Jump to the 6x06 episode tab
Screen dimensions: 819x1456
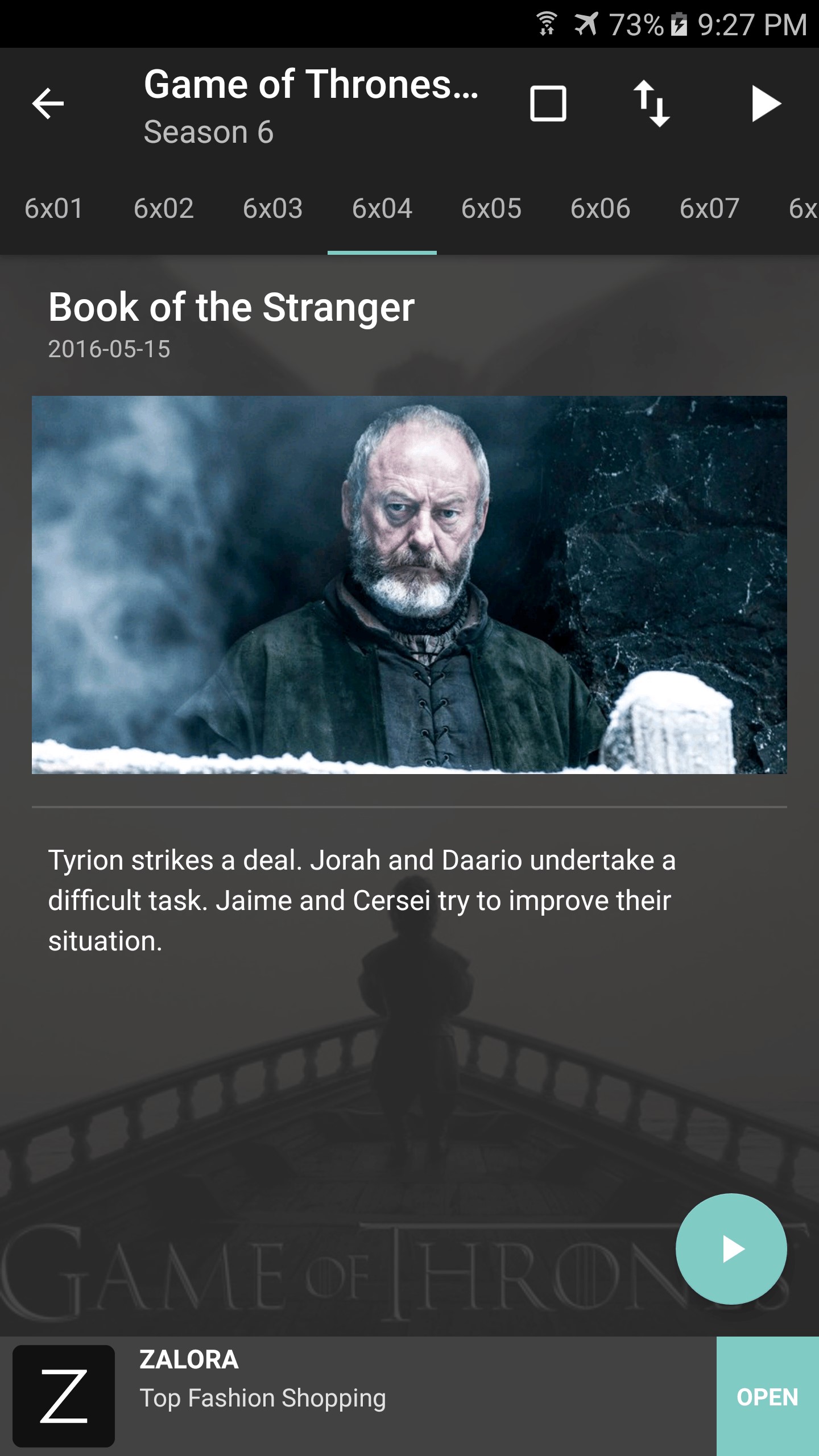click(x=601, y=209)
